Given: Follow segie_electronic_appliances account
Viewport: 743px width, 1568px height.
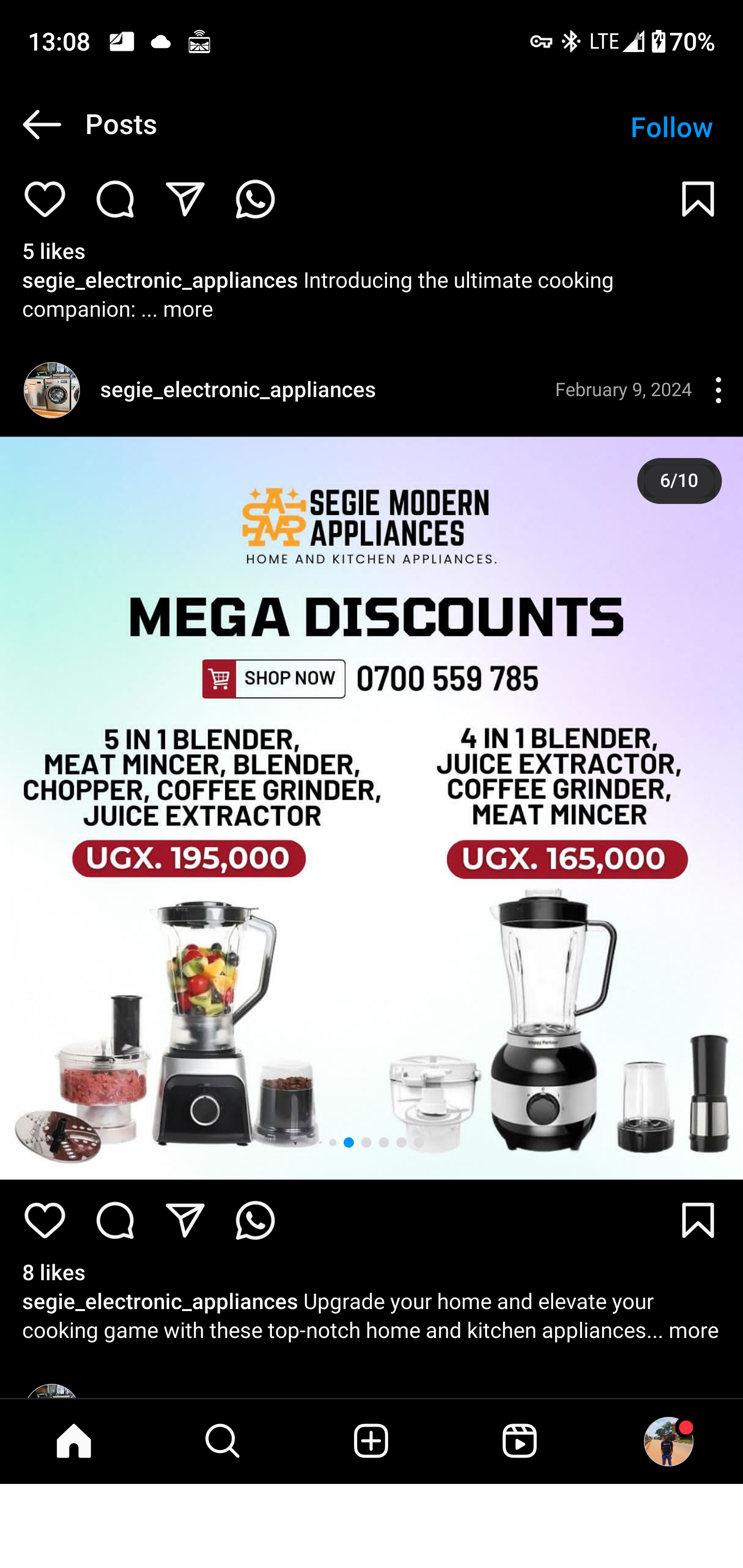Looking at the screenshot, I should [671, 127].
